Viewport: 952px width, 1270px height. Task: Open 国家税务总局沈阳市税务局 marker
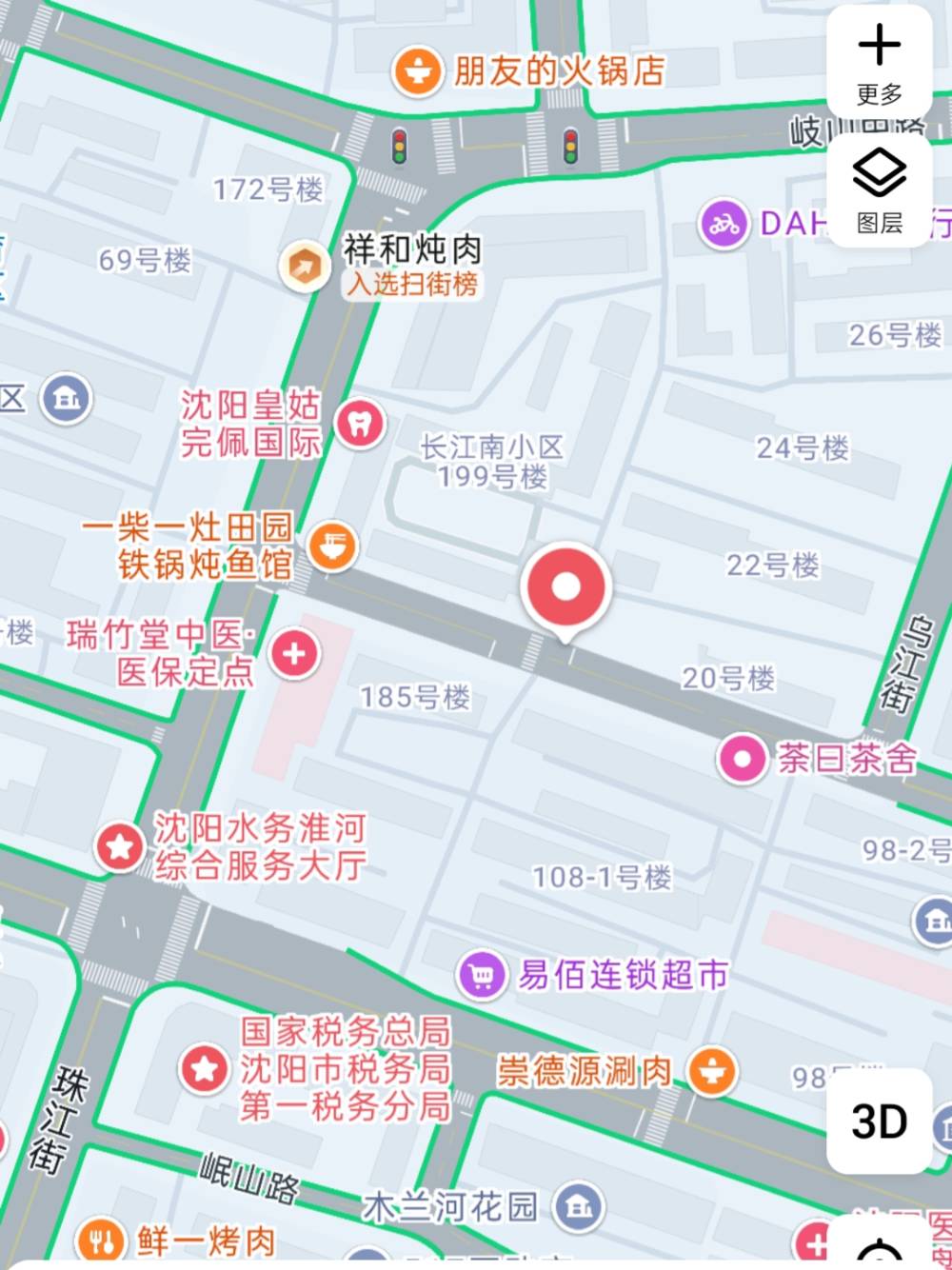(204, 1068)
